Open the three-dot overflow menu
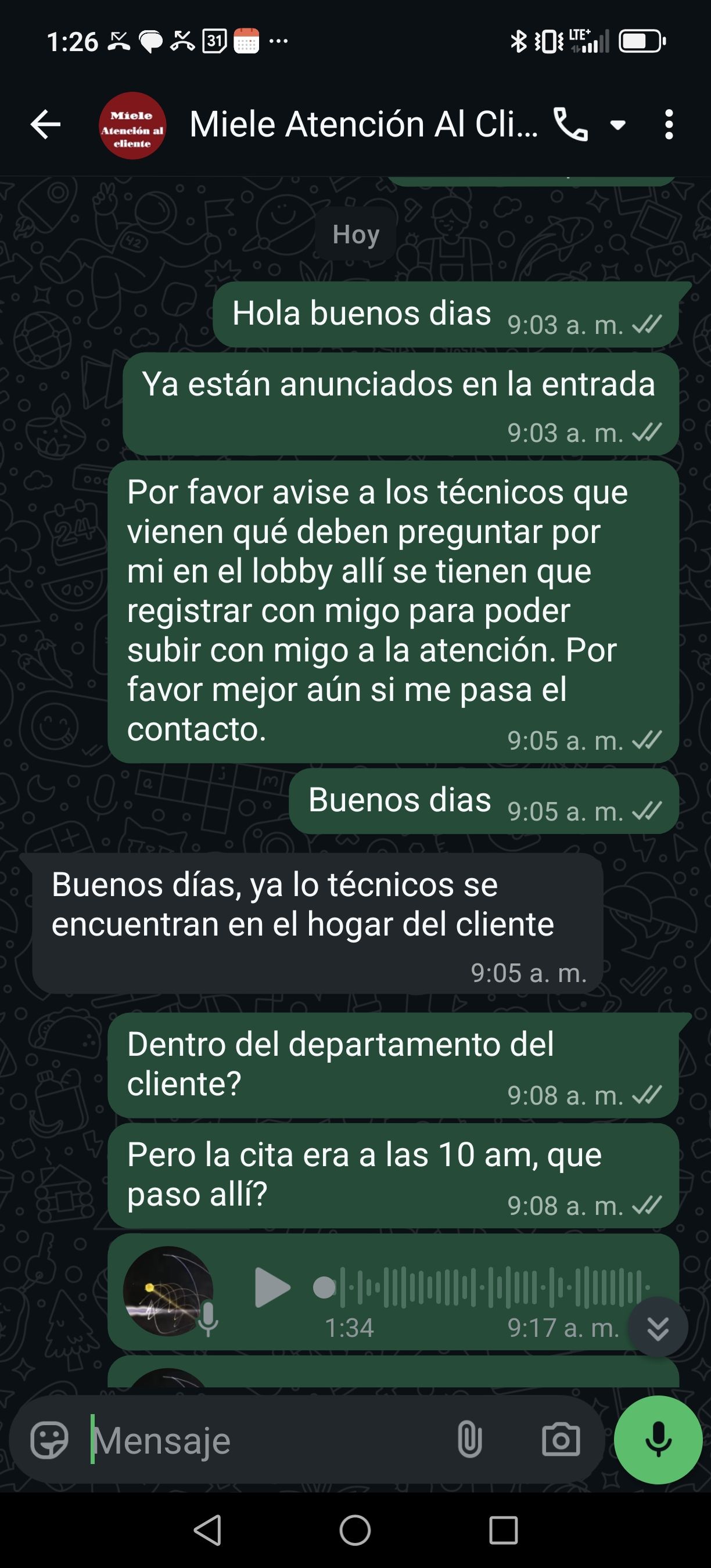Viewport: 711px width, 1568px height. pos(669,125)
